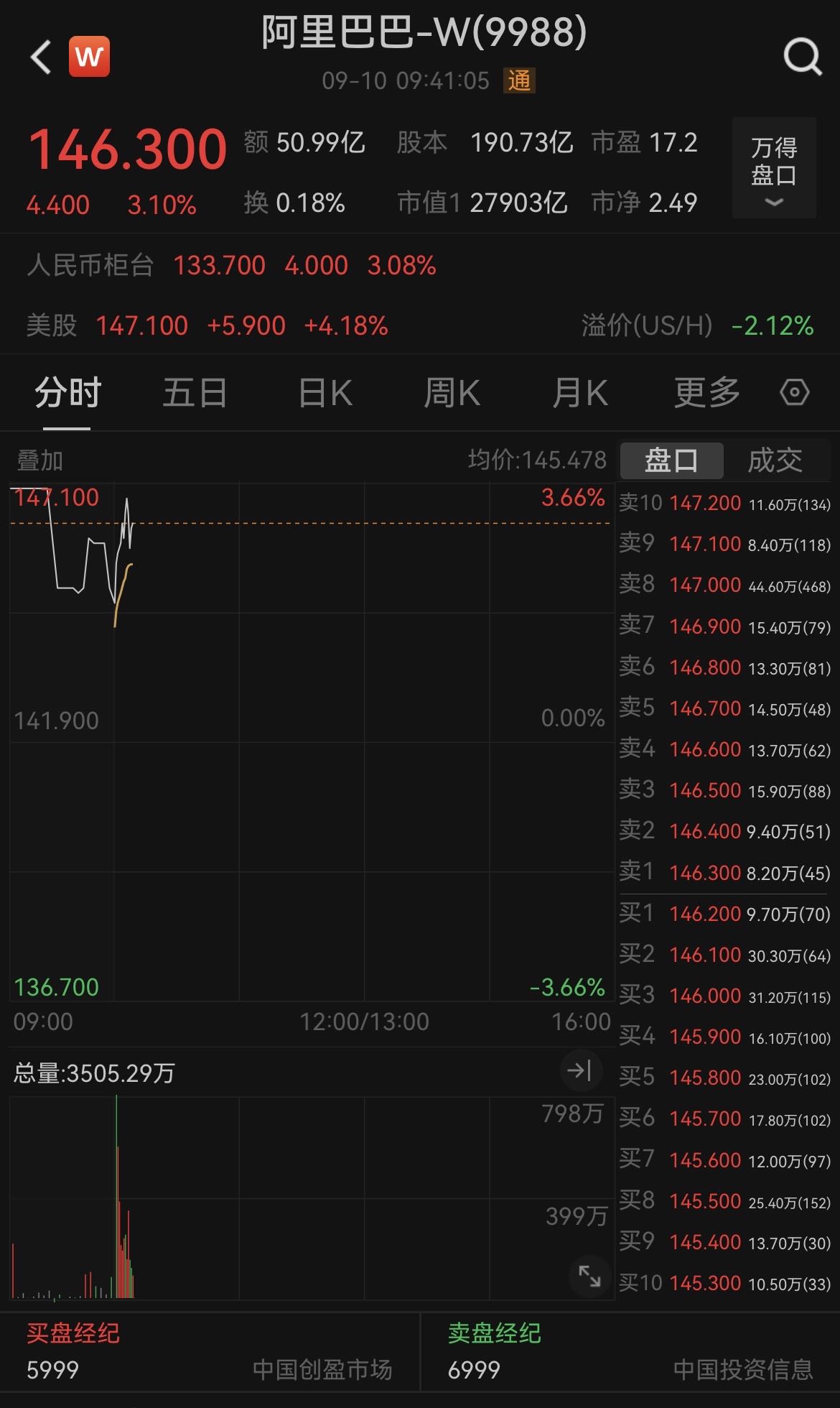Screen dimensions: 840x1408
Task: Expand the 万得盘口 dropdown
Action: pos(774,167)
